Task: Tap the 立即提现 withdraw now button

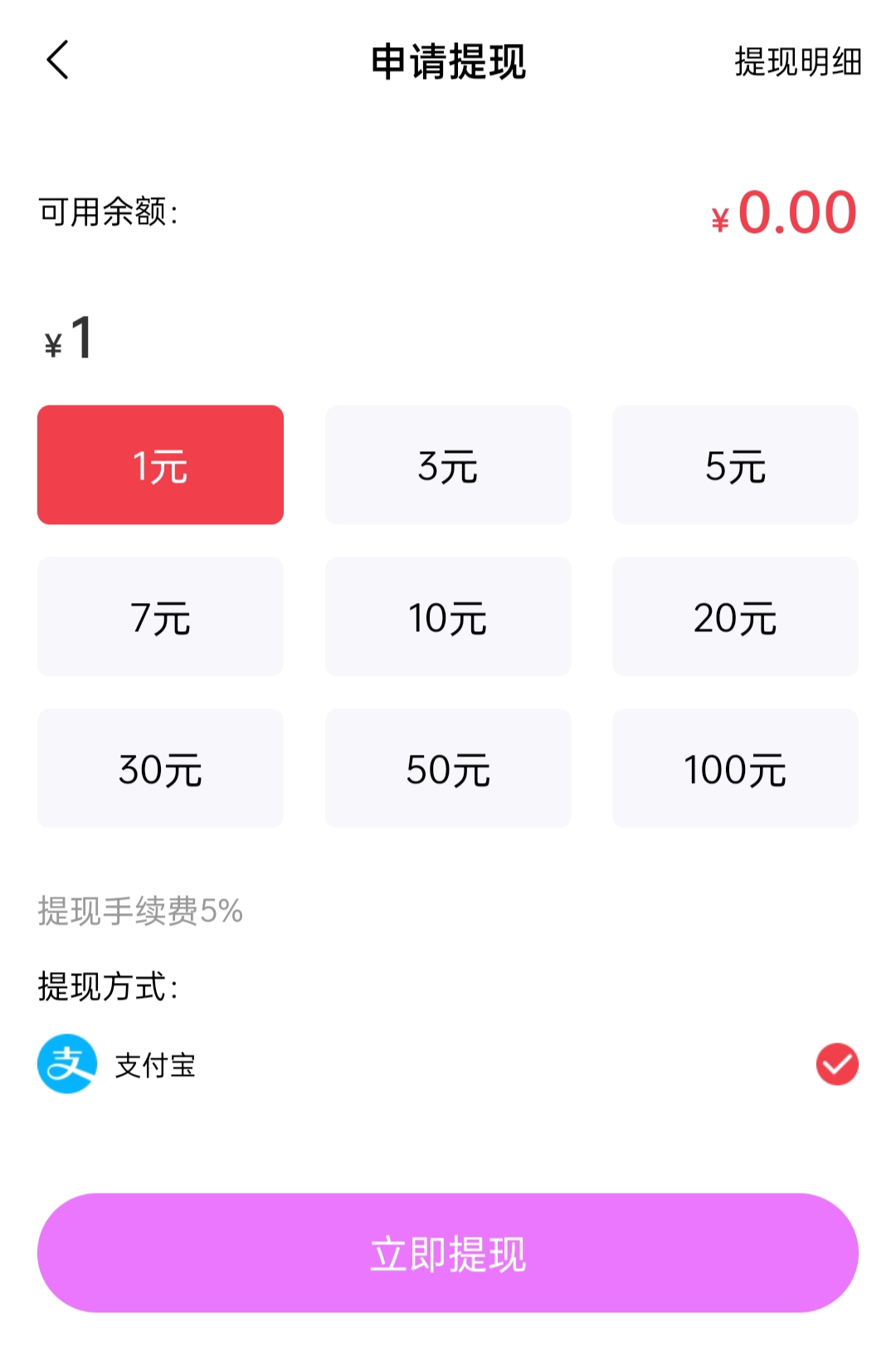Action: pyautogui.click(x=448, y=1256)
